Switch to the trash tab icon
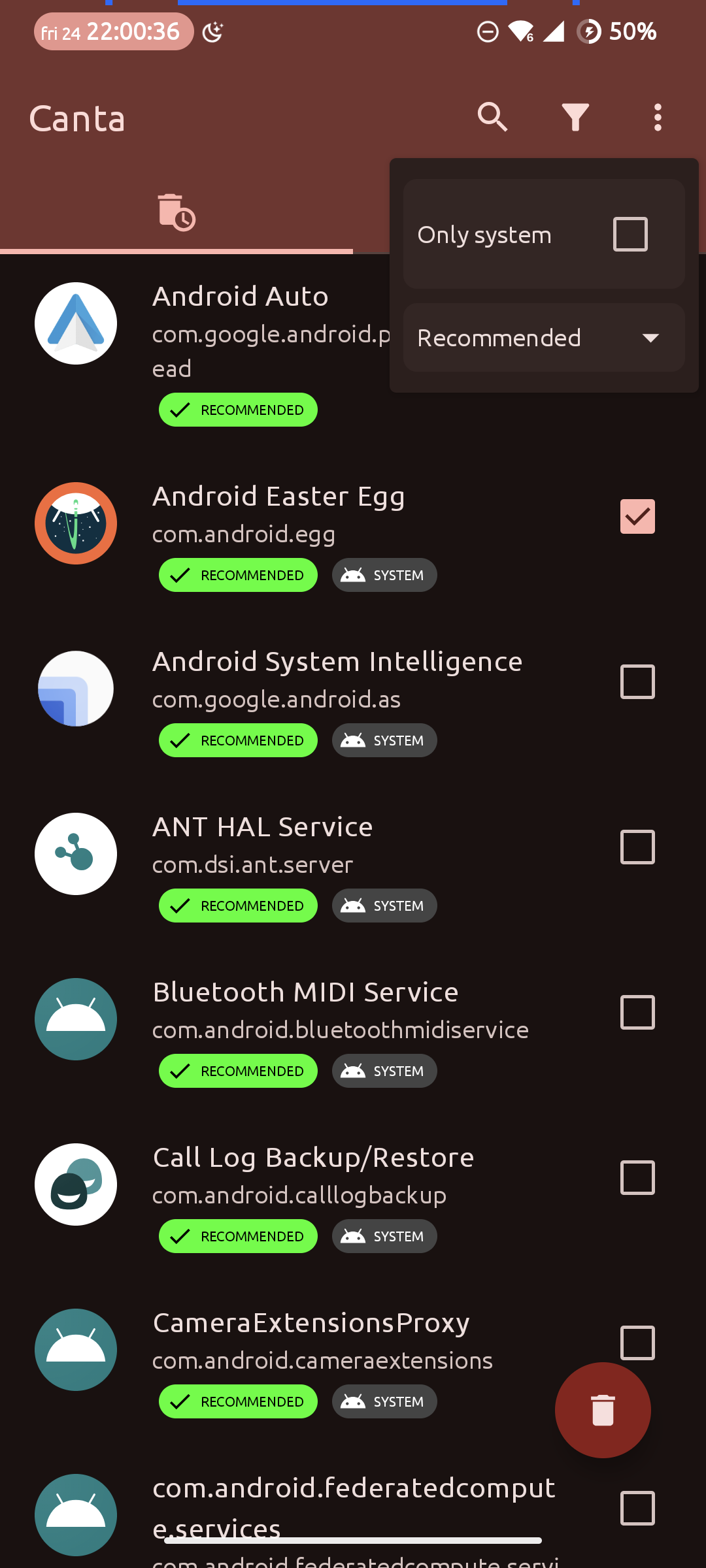The height and width of the screenshot is (1568, 706). point(176,212)
